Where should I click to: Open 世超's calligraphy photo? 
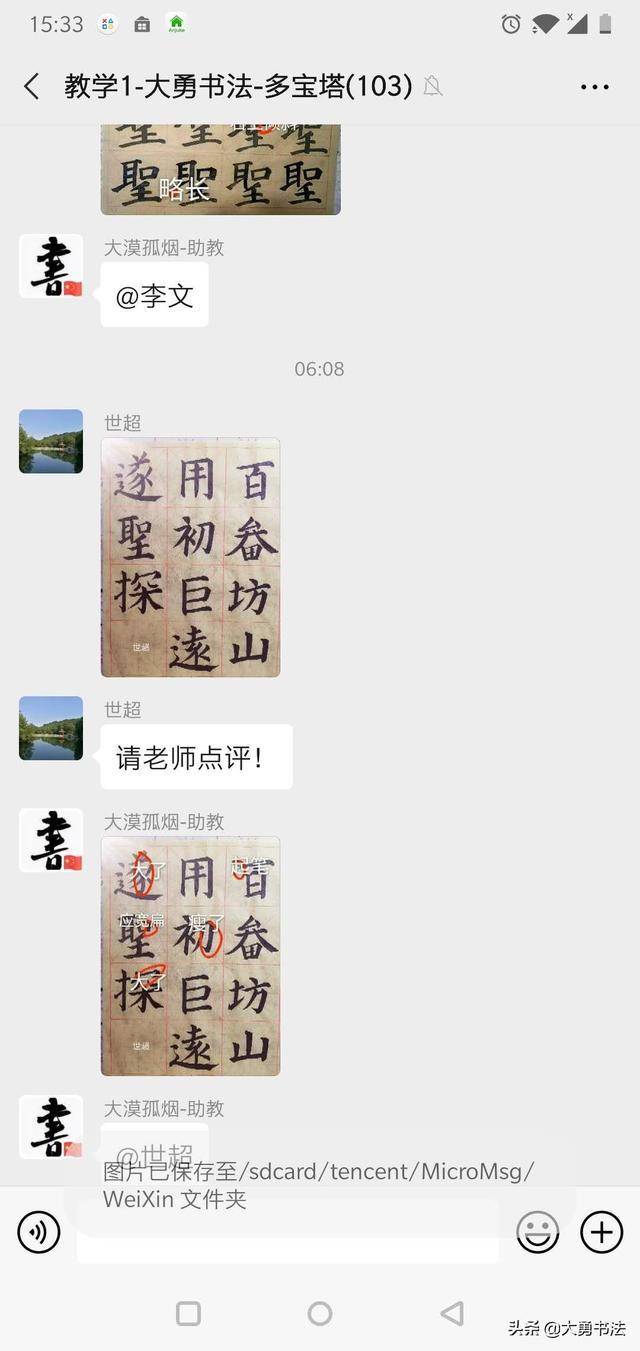[x=190, y=557]
